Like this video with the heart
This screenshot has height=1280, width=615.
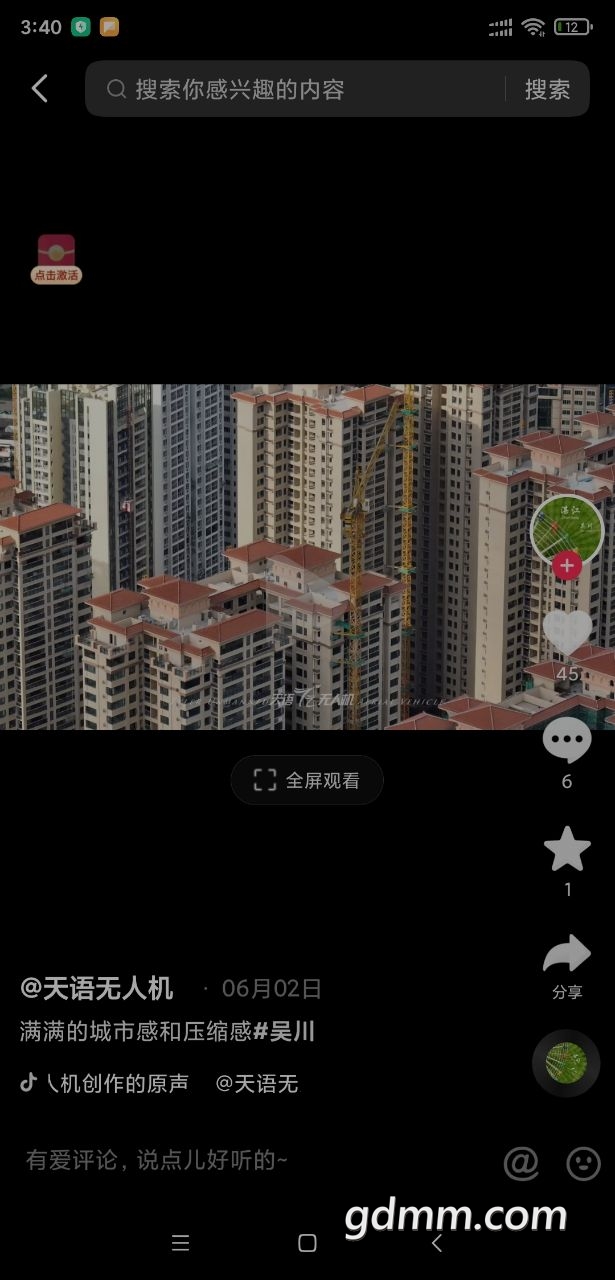point(567,632)
